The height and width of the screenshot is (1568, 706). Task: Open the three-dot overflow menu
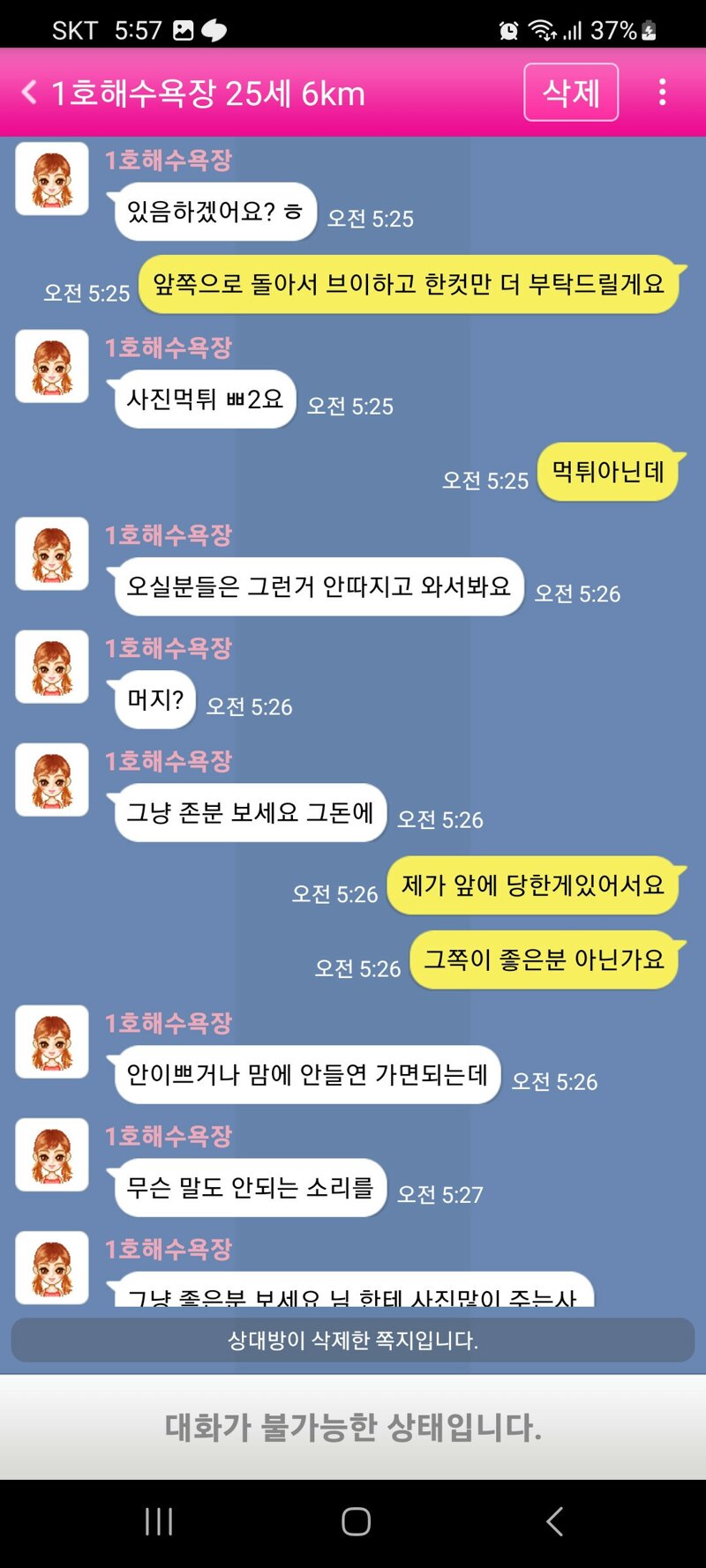coord(662,93)
